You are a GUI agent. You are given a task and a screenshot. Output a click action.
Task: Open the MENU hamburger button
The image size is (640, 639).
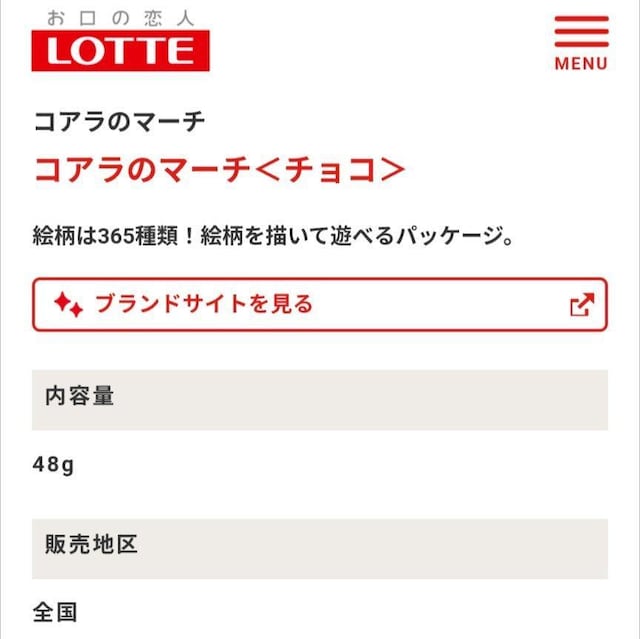click(581, 42)
